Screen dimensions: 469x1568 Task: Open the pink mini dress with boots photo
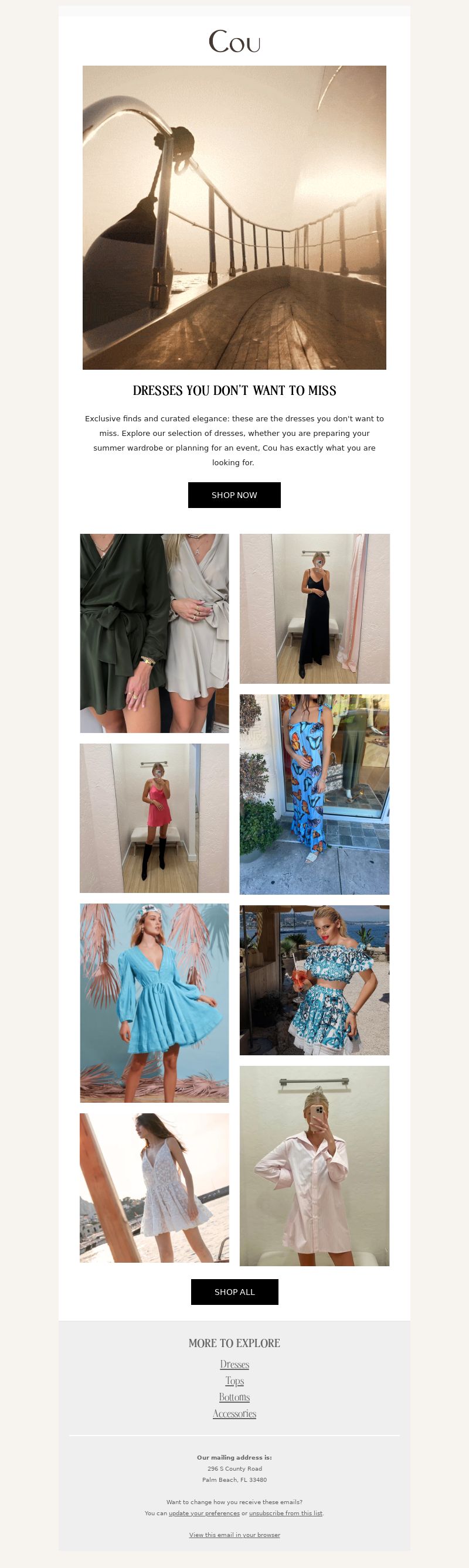[155, 818]
